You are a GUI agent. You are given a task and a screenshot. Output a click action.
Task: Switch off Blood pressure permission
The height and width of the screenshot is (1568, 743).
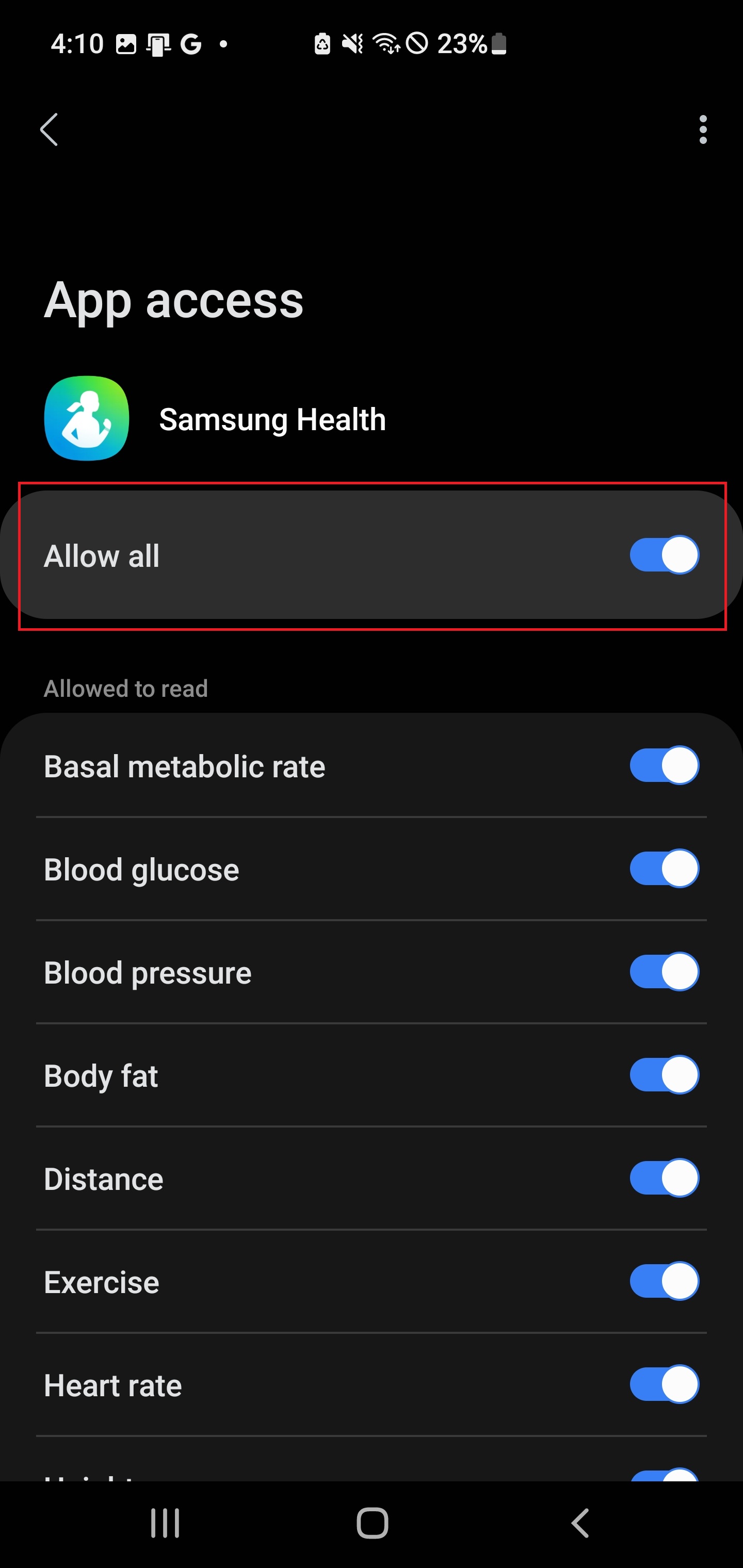[x=664, y=972]
